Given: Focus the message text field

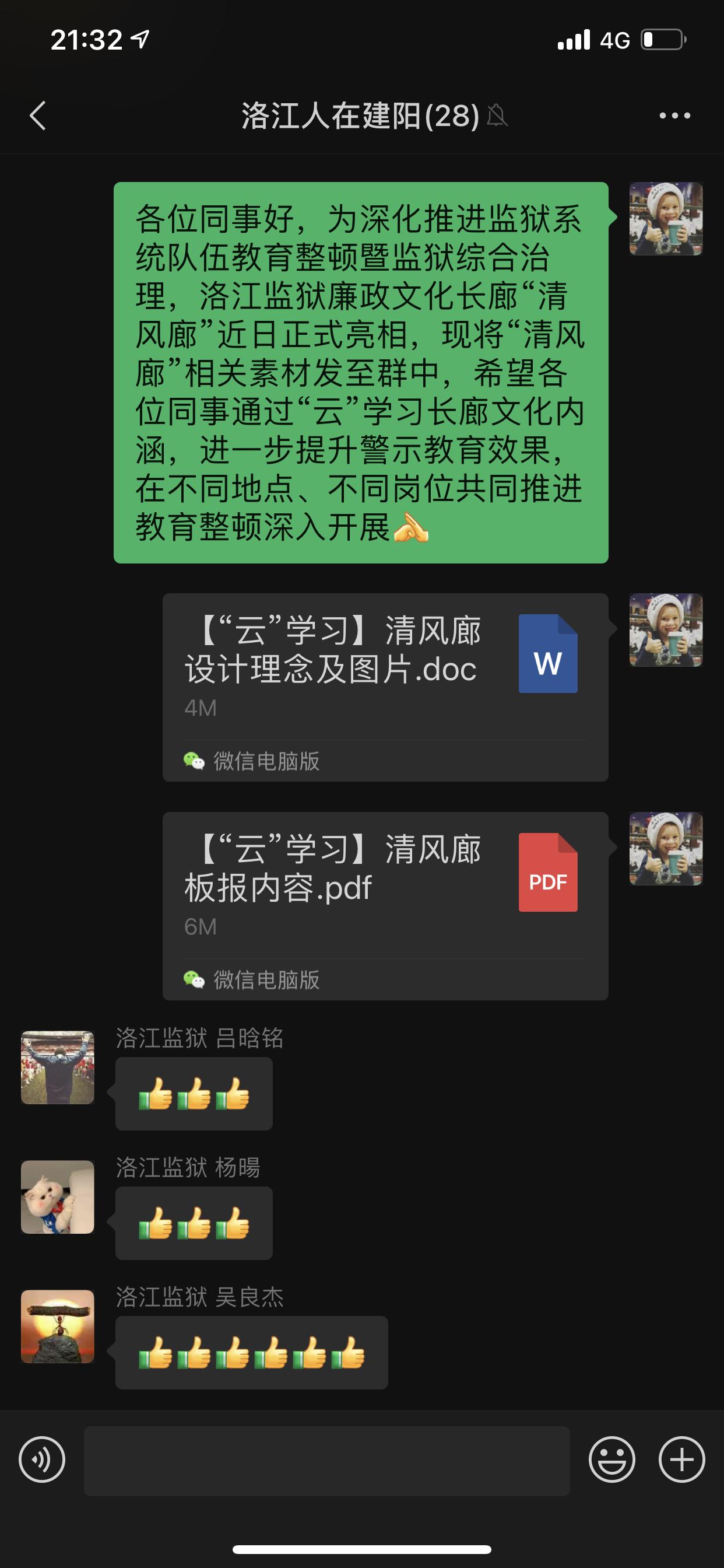Looking at the screenshot, I should pos(326,1460).
